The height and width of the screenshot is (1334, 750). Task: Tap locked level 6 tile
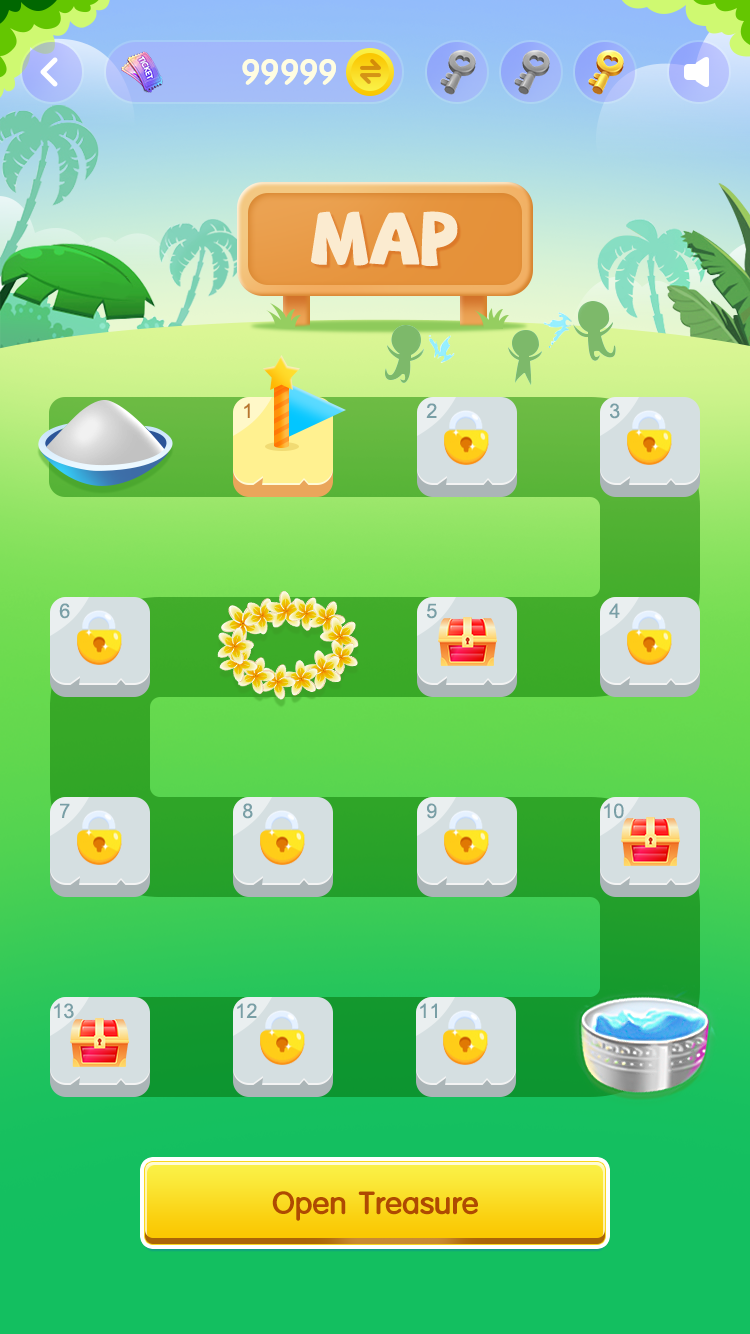pyautogui.click(x=100, y=646)
